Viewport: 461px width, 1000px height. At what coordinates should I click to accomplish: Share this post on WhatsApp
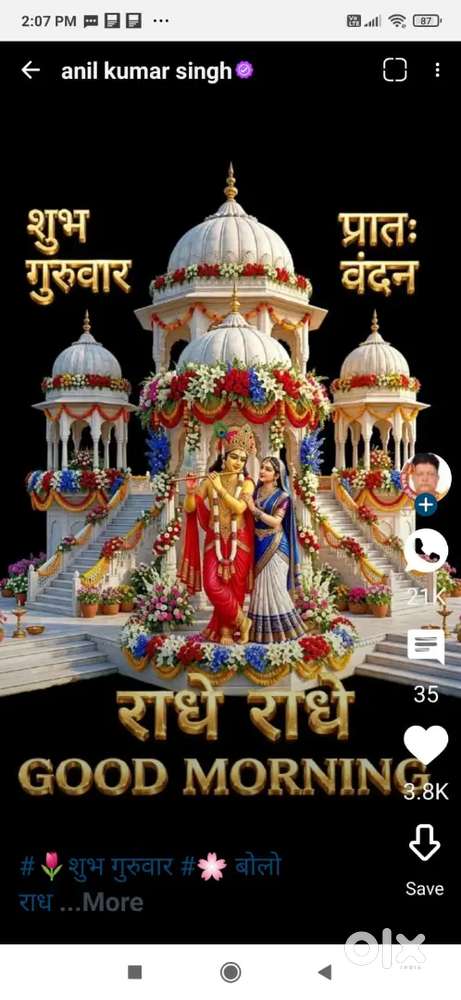(426, 550)
